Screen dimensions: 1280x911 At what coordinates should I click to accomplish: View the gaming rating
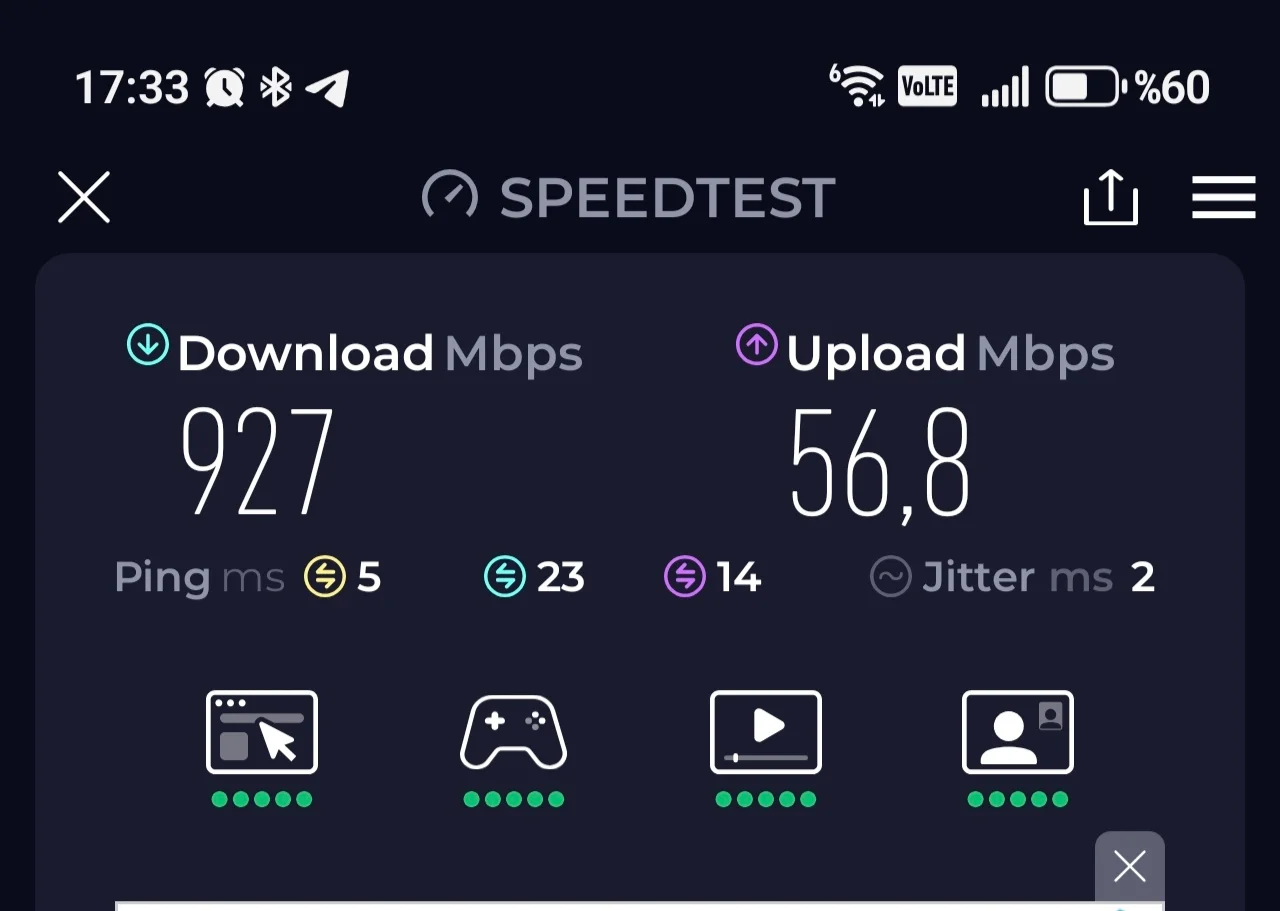[513, 733]
